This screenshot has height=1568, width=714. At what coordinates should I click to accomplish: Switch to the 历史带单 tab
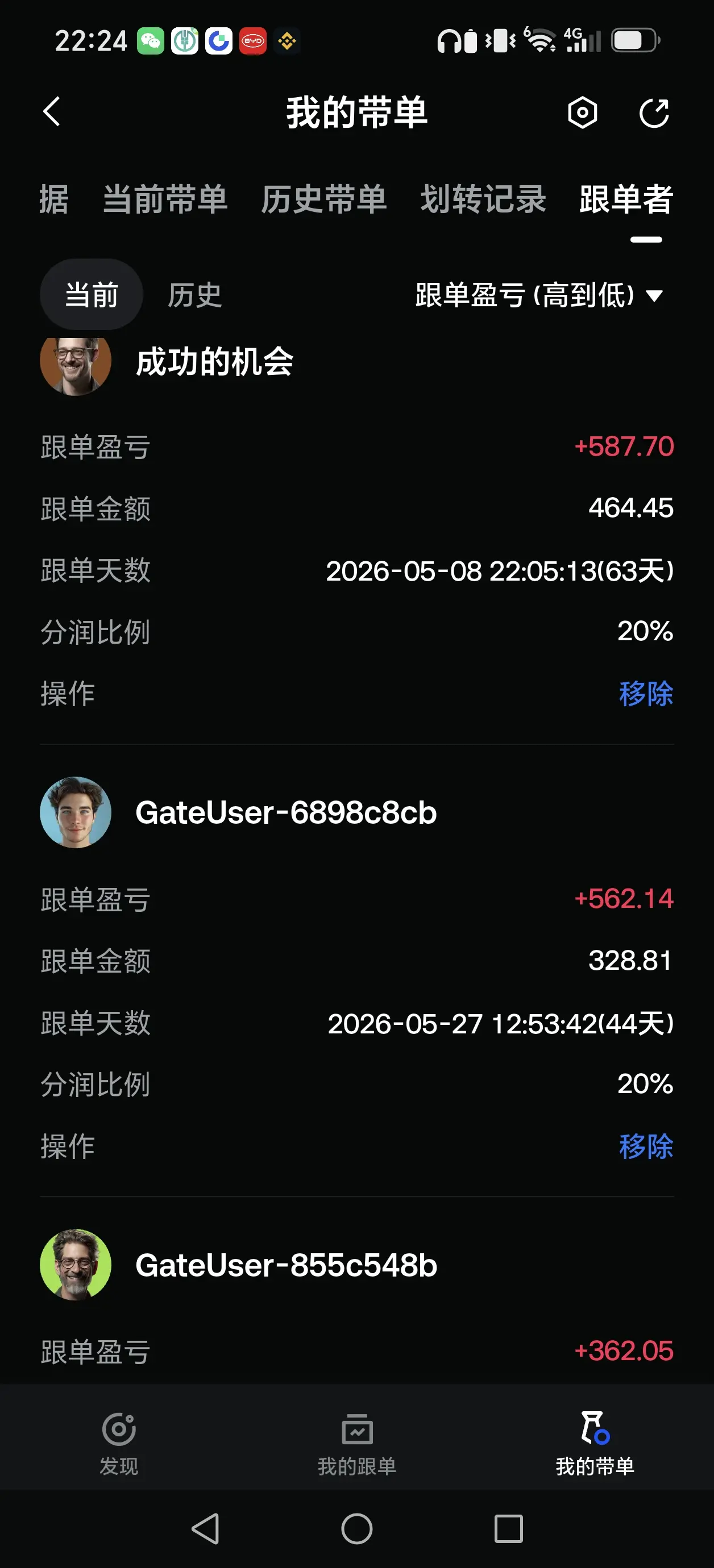point(324,199)
